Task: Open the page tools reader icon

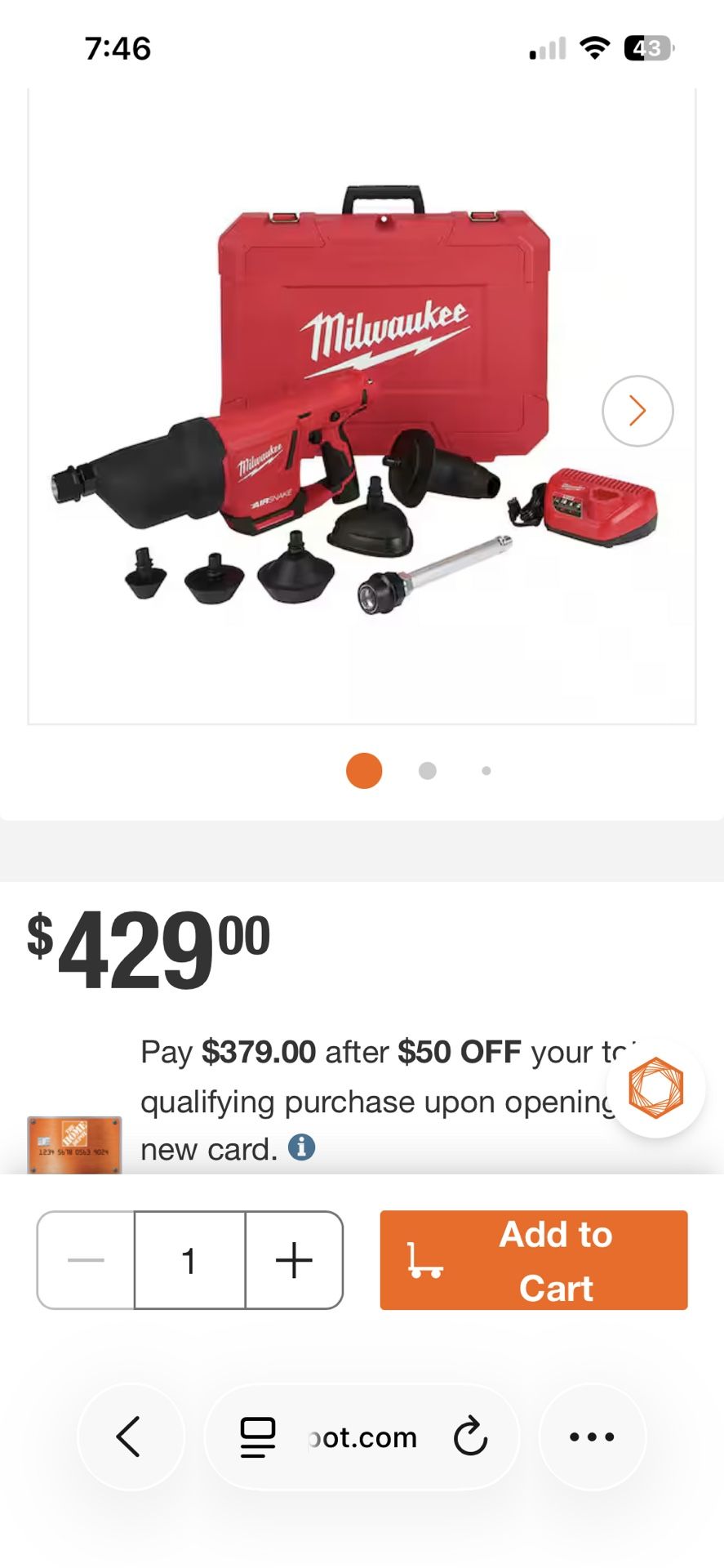Action: point(258,1437)
